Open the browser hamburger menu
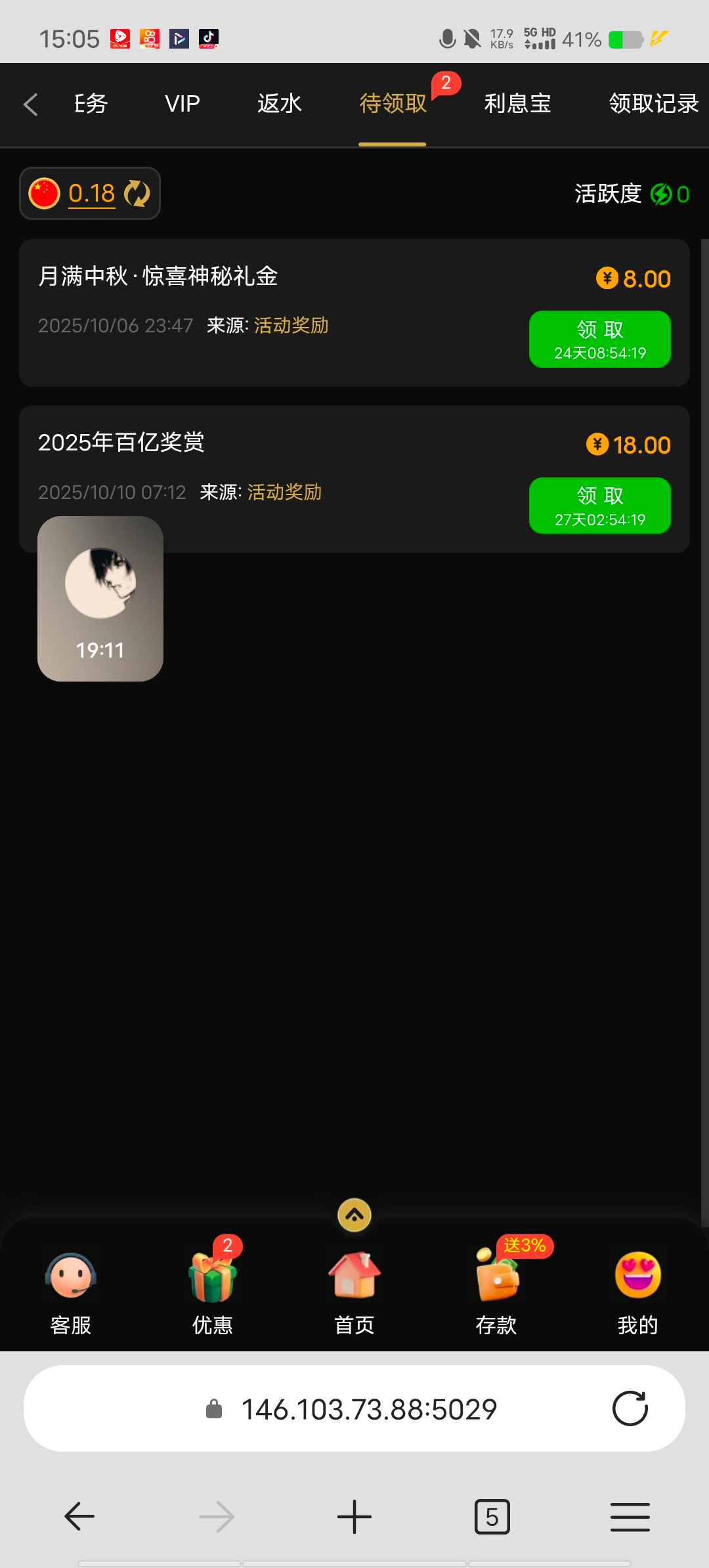This screenshot has width=709, height=1568. coord(630,1517)
